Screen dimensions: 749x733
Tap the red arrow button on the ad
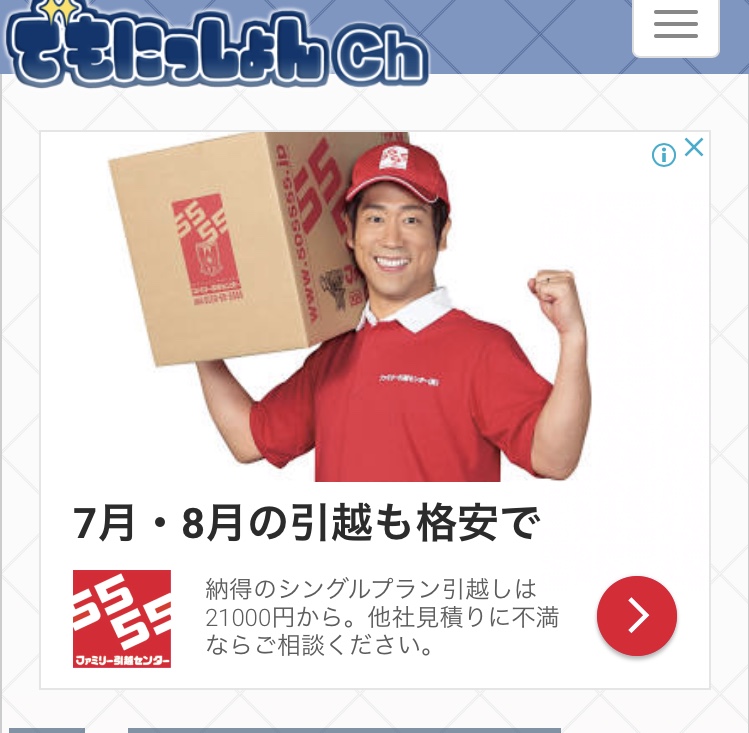click(637, 616)
